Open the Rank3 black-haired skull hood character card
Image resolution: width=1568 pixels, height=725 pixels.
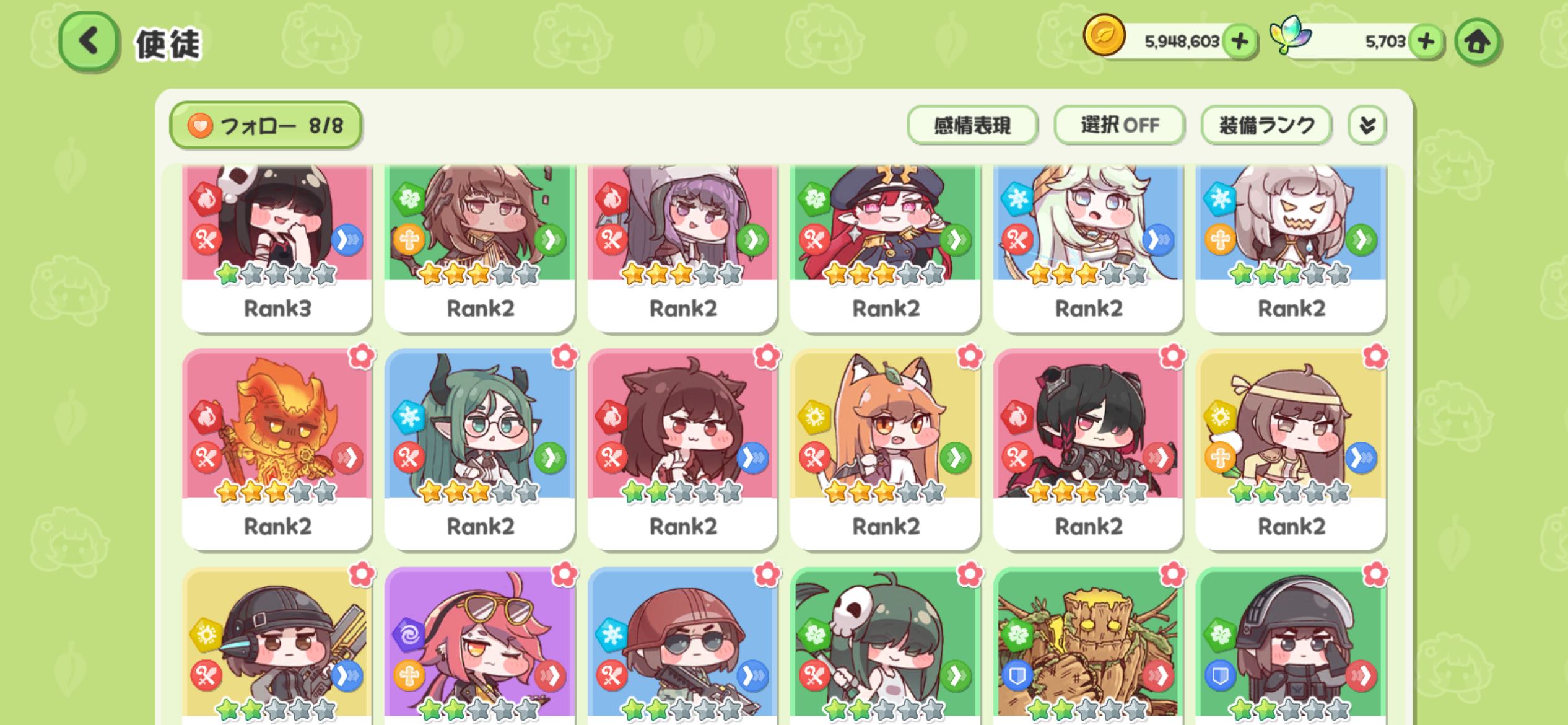(x=277, y=248)
